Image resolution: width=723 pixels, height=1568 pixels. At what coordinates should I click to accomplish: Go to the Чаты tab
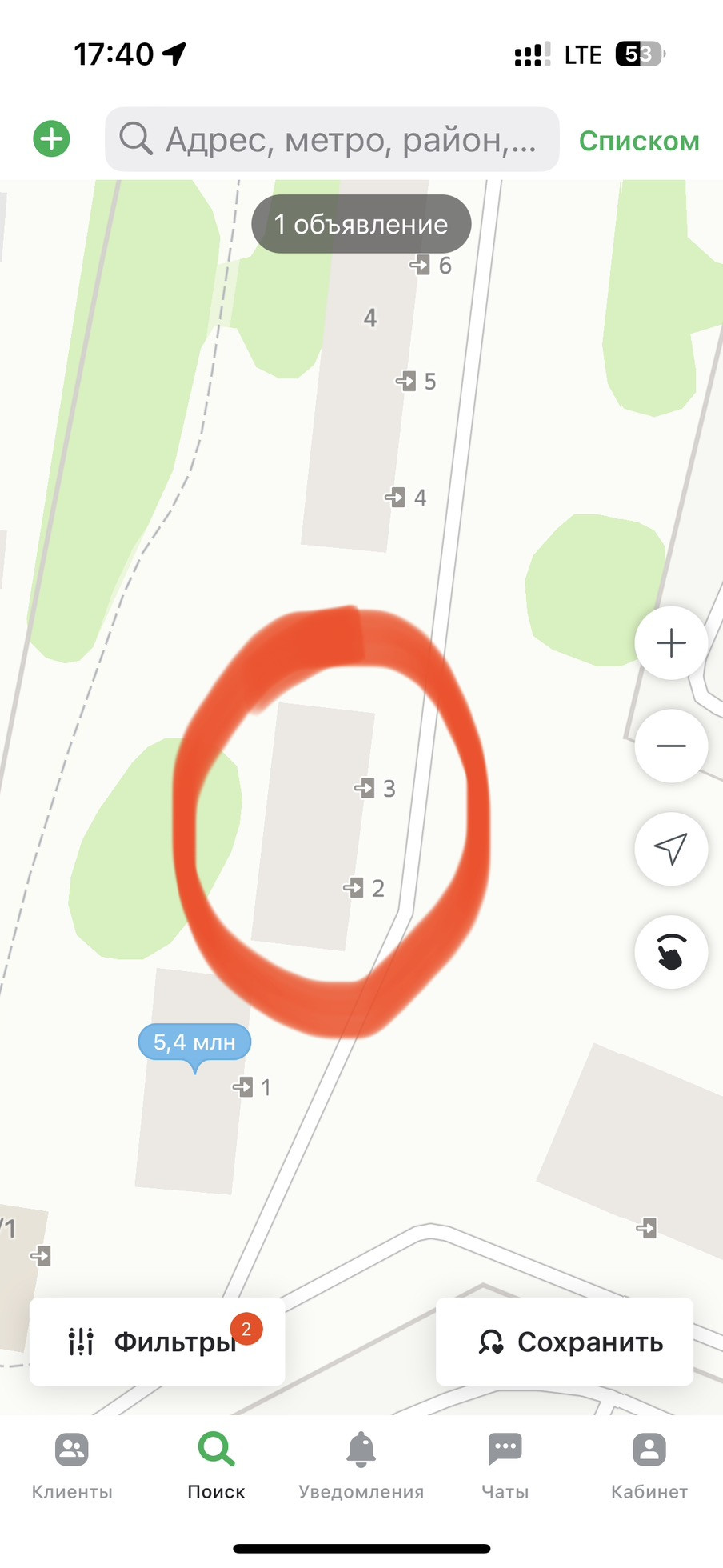pos(505,1466)
